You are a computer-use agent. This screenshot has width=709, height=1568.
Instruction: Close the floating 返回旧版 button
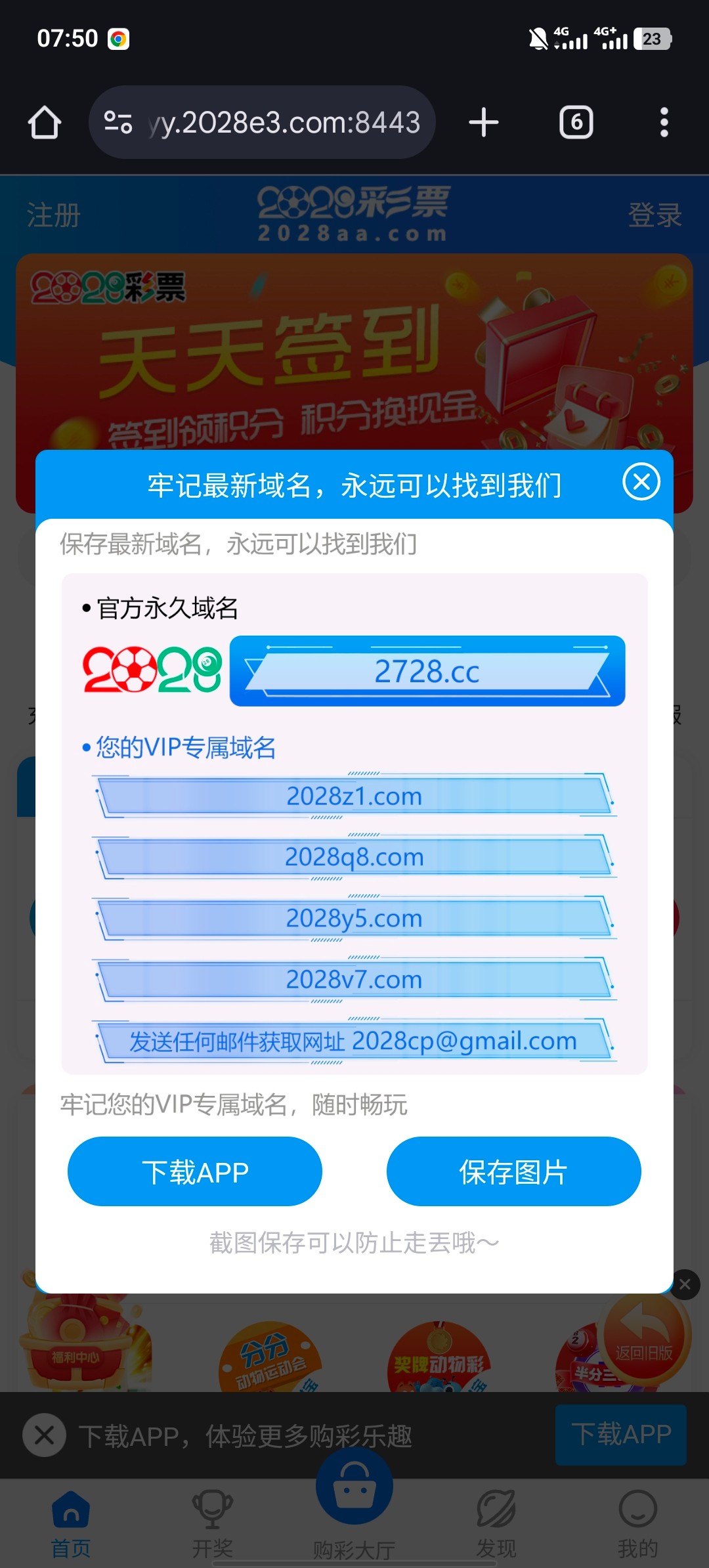click(x=685, y=1284)
